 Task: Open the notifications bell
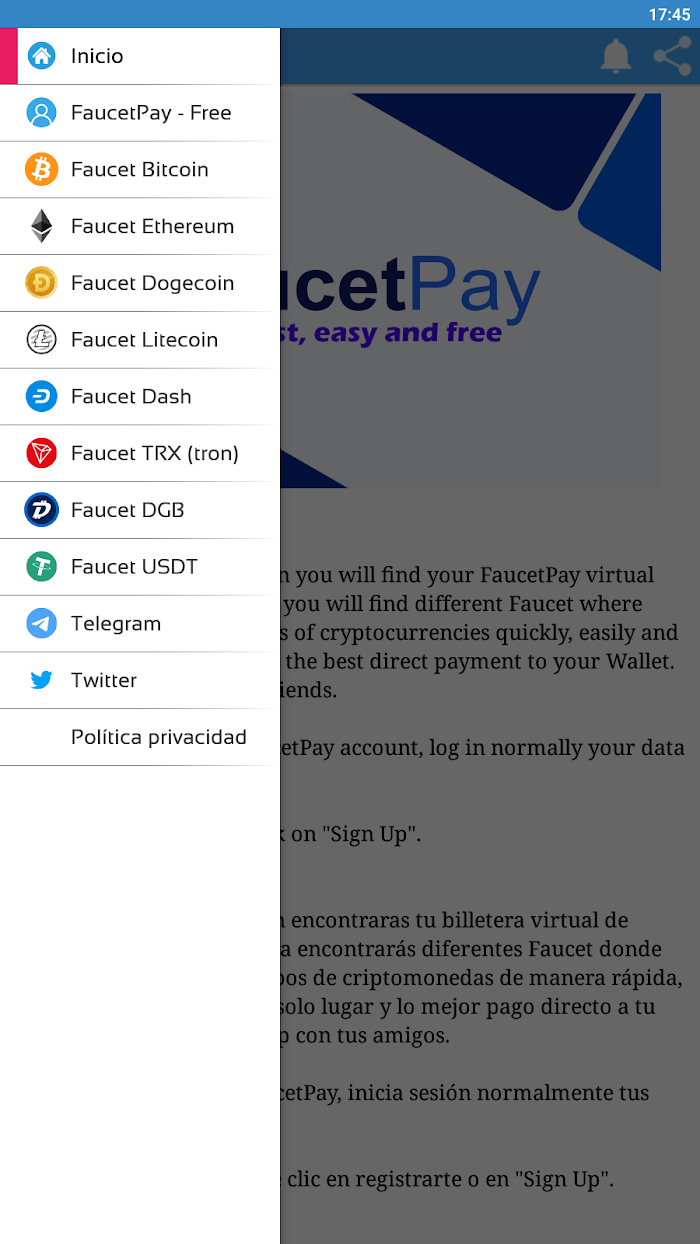(x=616, y=56)
